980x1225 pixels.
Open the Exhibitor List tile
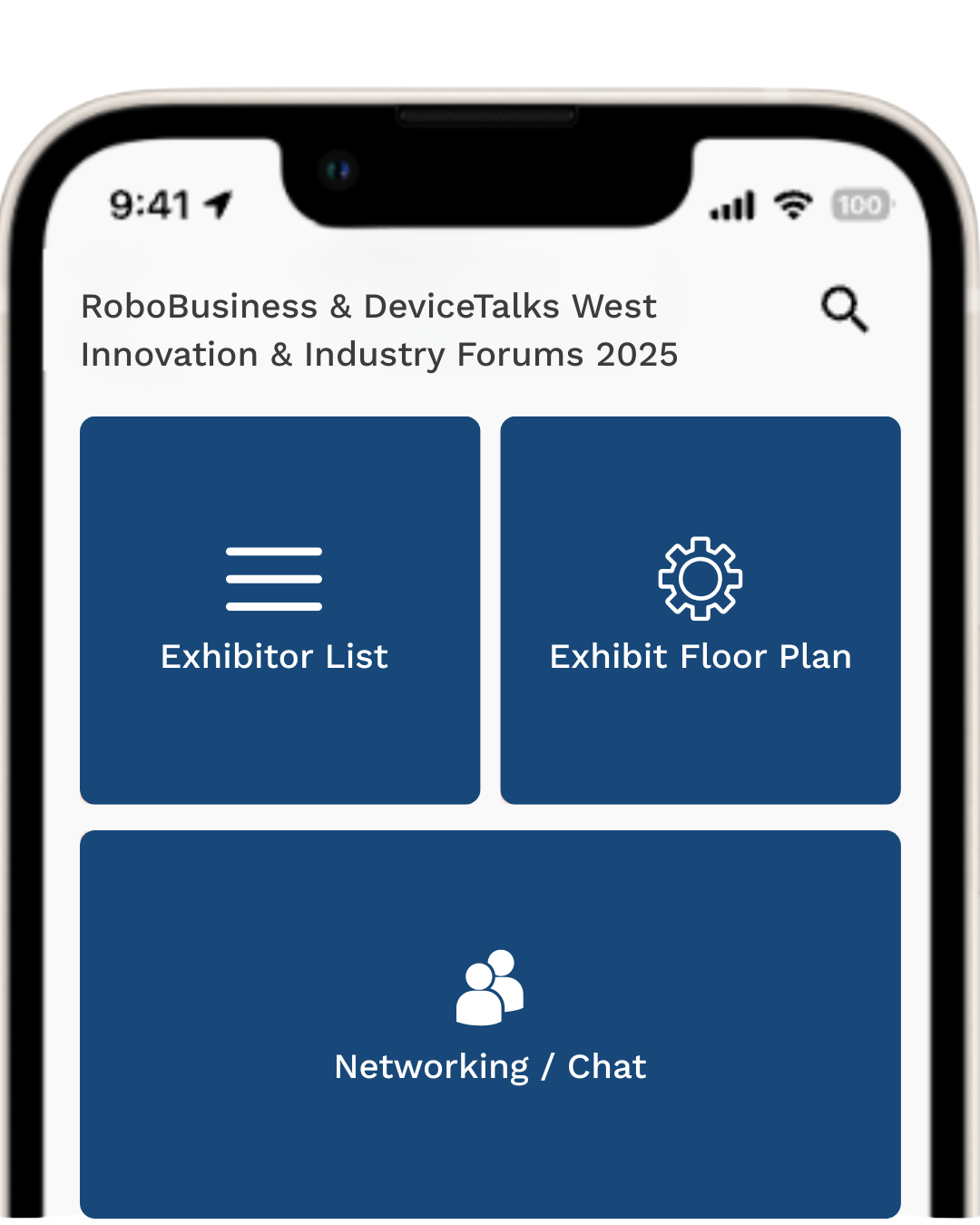coord(279,610)
